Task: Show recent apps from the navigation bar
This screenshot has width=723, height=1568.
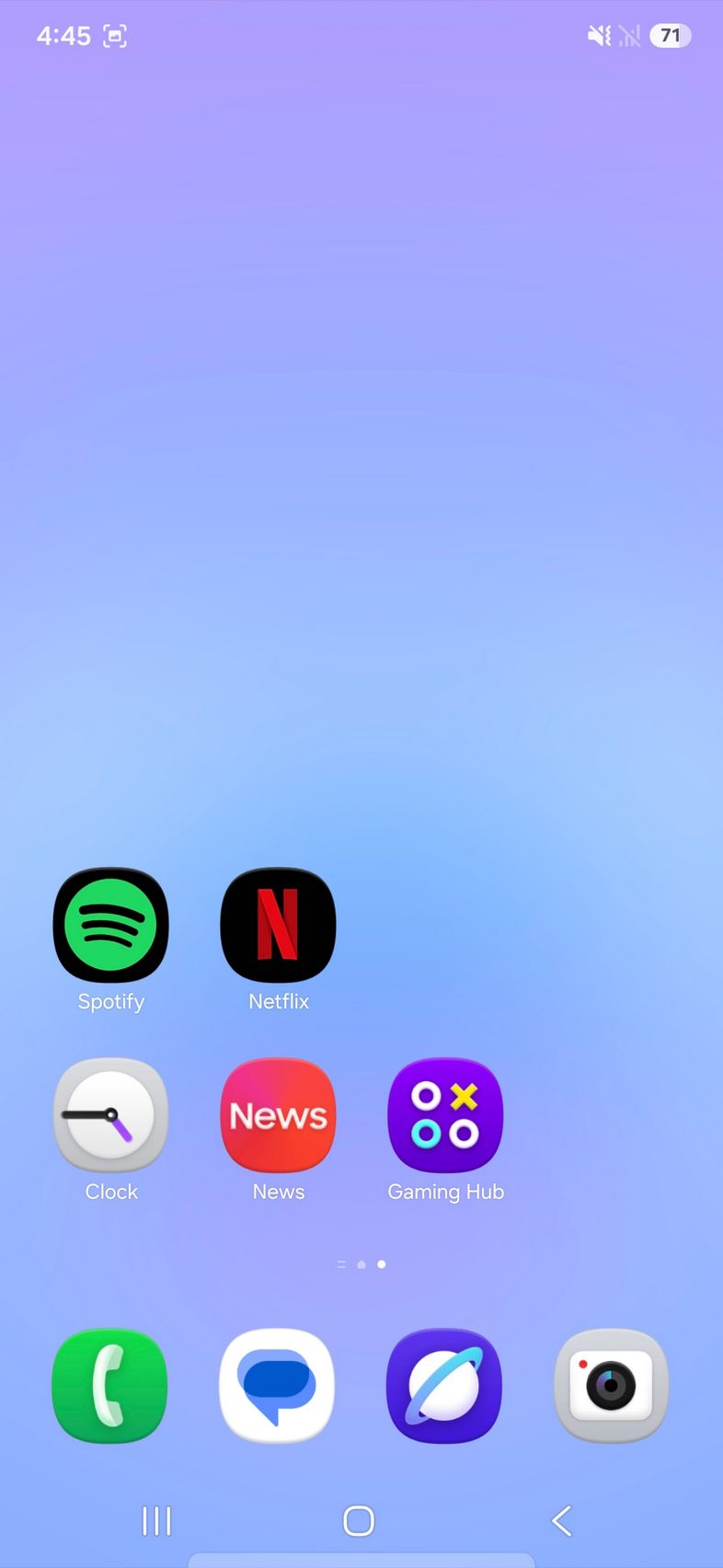Action: click(157, 1521)
